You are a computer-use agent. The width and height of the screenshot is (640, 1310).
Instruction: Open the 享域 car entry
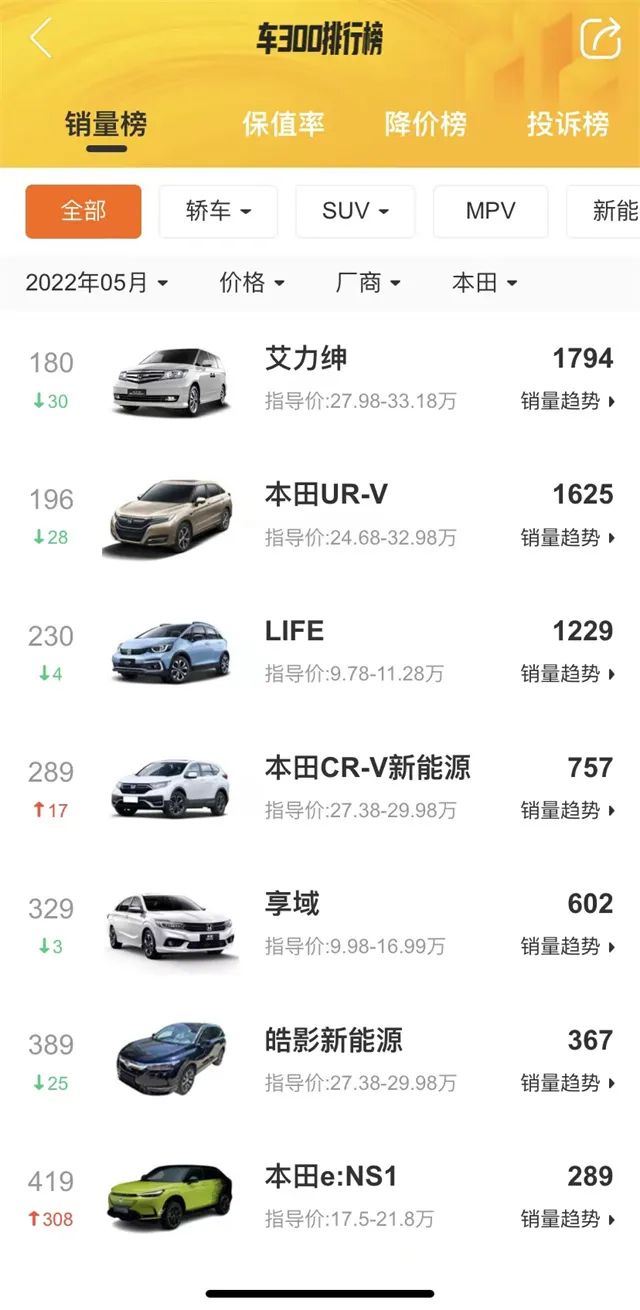pyautogui.click(x=292, y=904)
